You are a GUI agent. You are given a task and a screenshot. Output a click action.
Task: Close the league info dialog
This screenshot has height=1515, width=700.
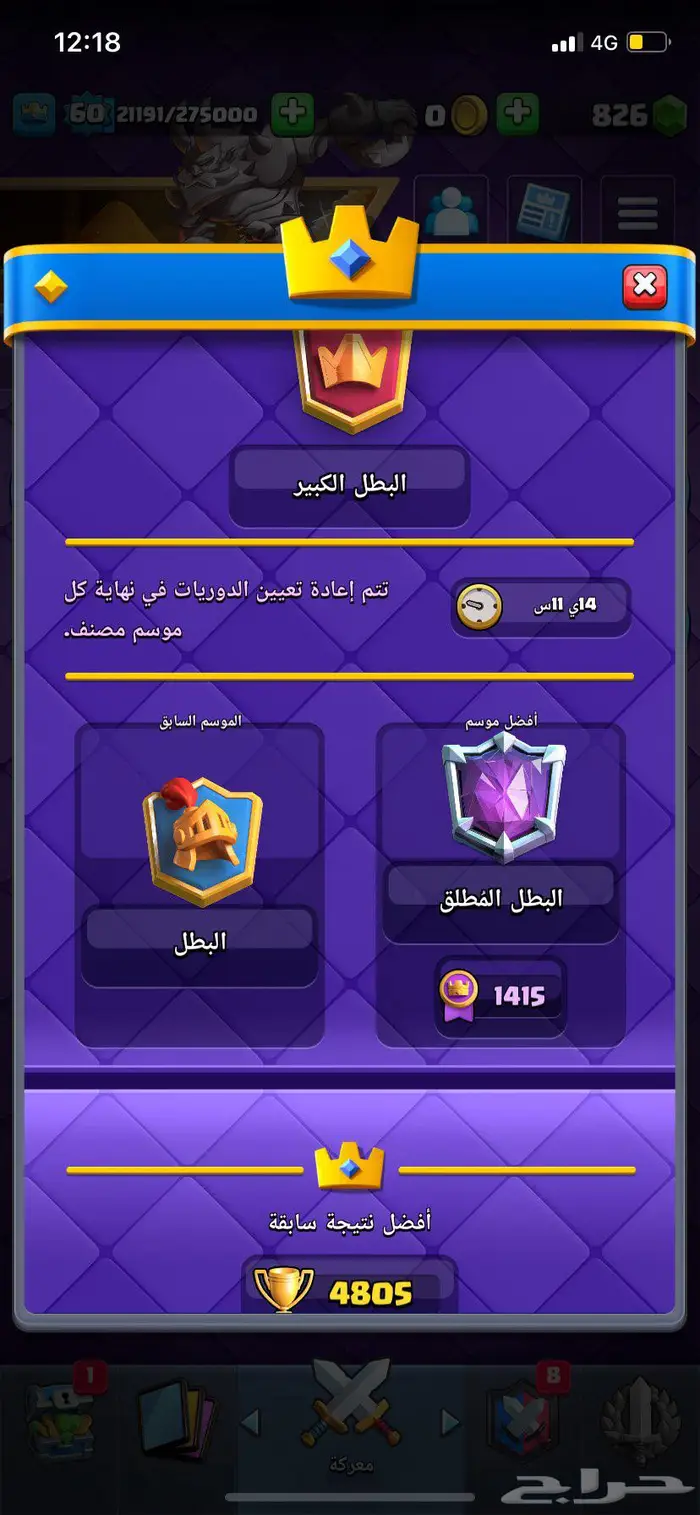pos(645,287)
